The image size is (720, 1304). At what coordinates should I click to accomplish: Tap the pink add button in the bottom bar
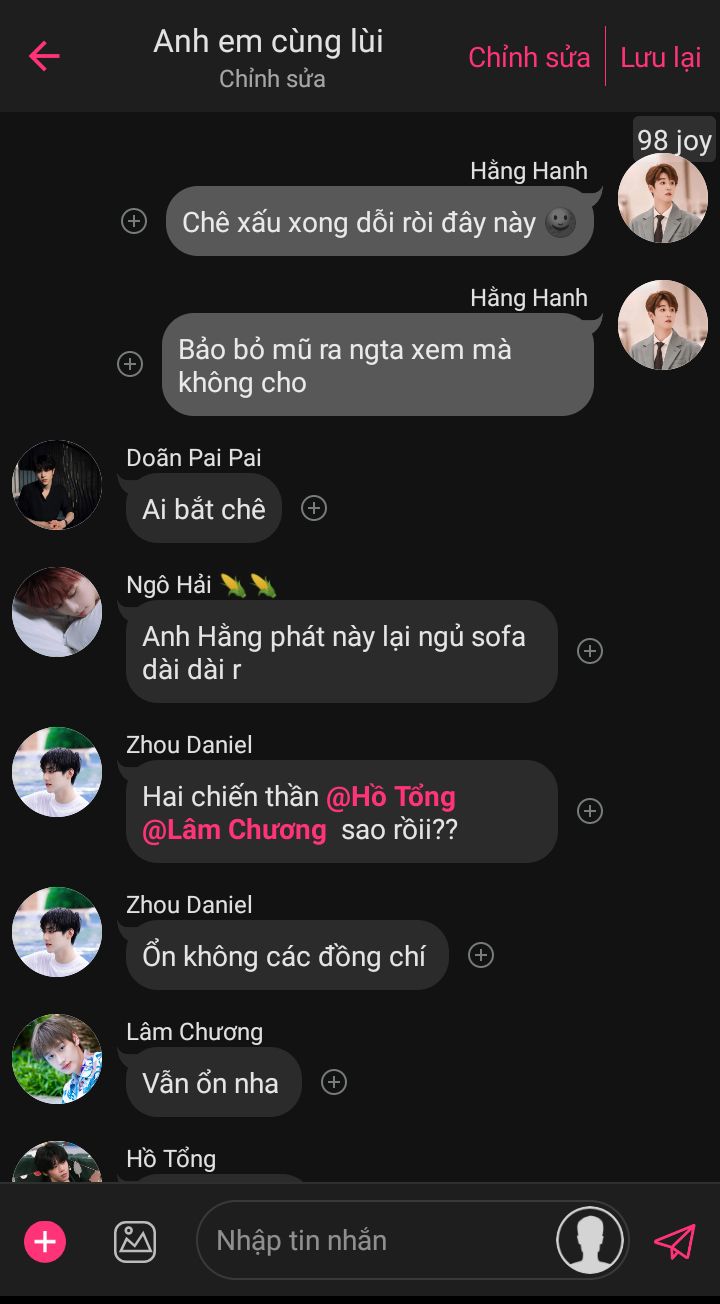coord(45,1242)
